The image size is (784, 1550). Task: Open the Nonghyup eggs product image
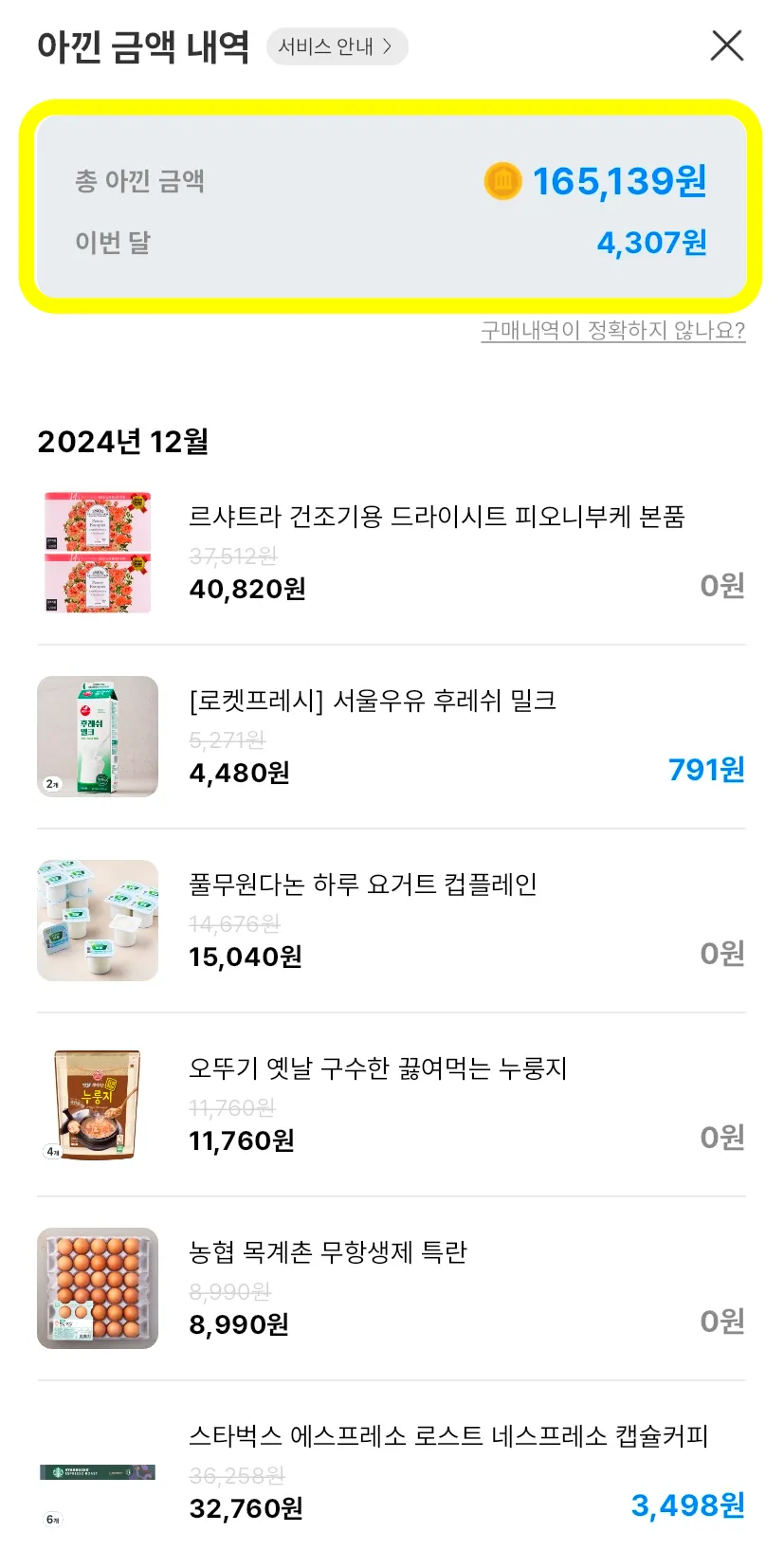point(97,1288)
